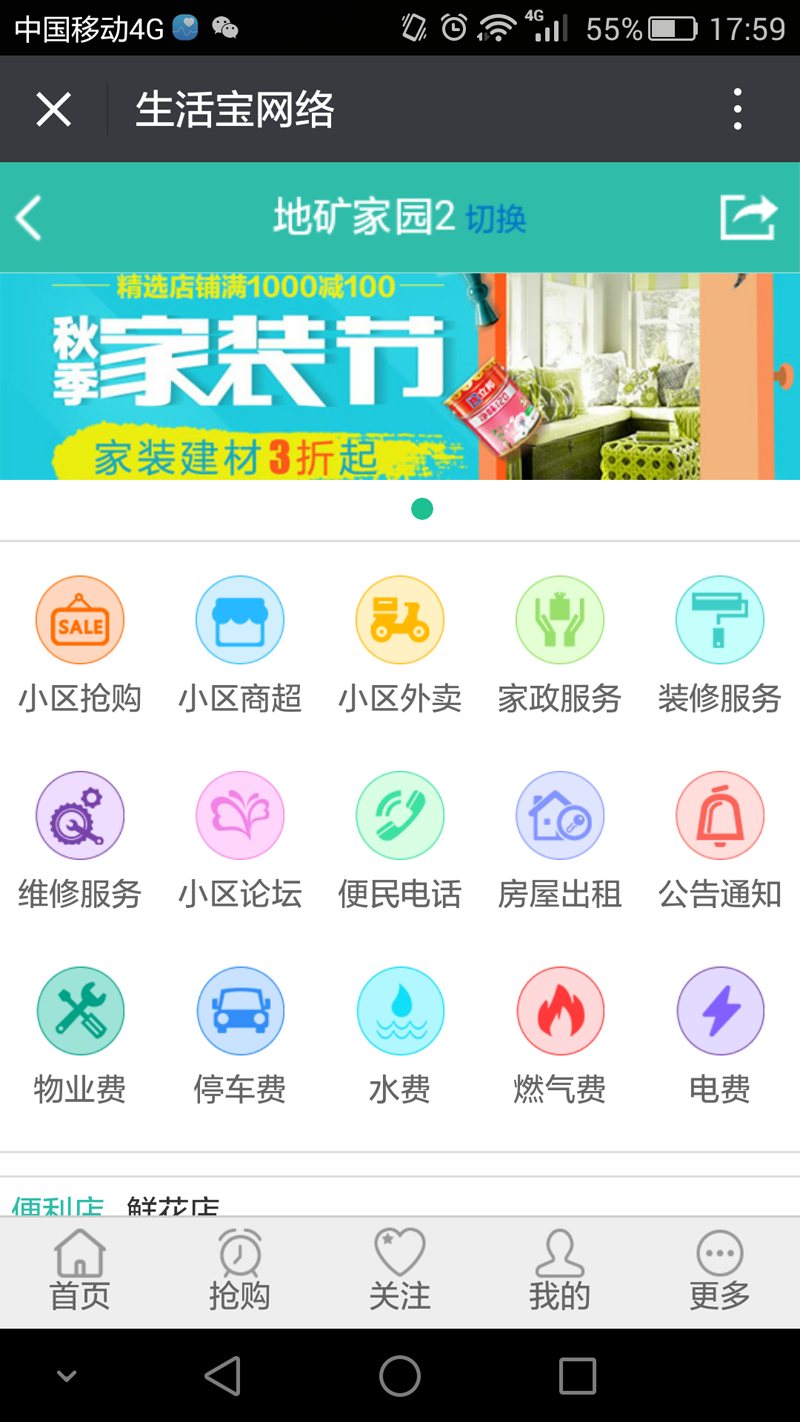Open the 更多 tab
The width and height of the screenshot is (800, 1422).
pos(720,1272)
